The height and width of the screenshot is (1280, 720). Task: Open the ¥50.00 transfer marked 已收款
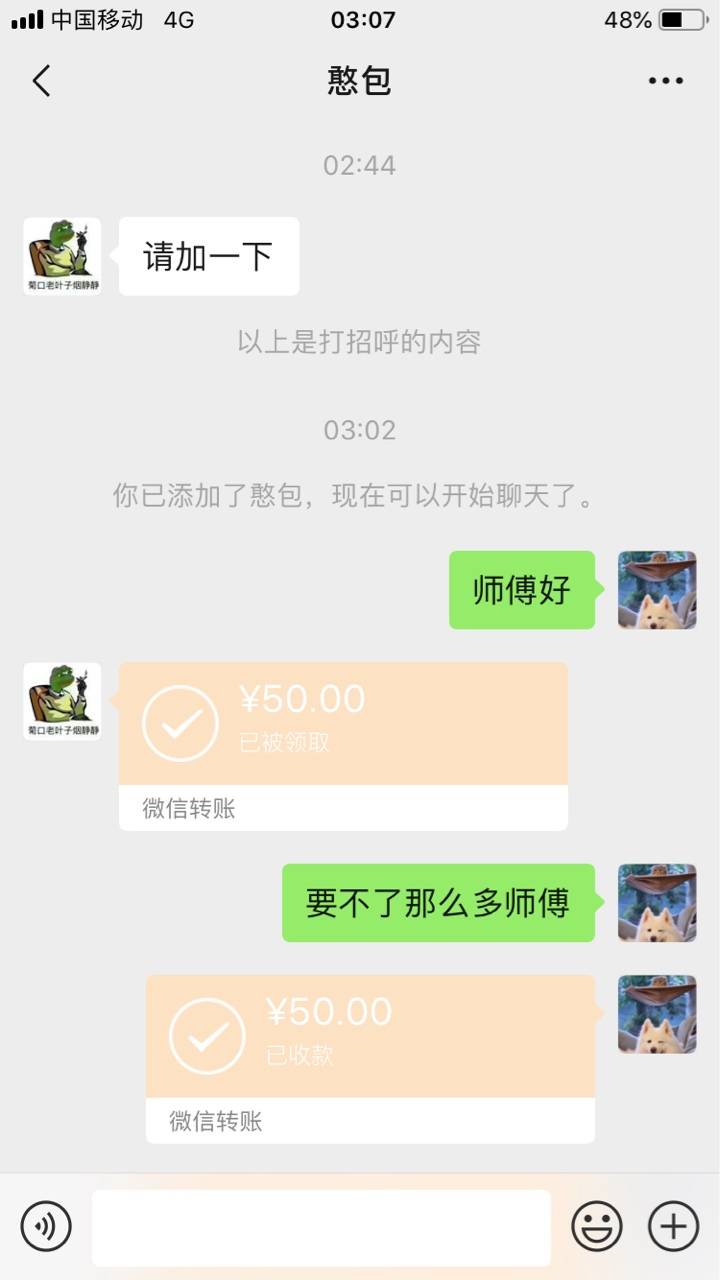pyautogui.click(x=370, y=1058)
